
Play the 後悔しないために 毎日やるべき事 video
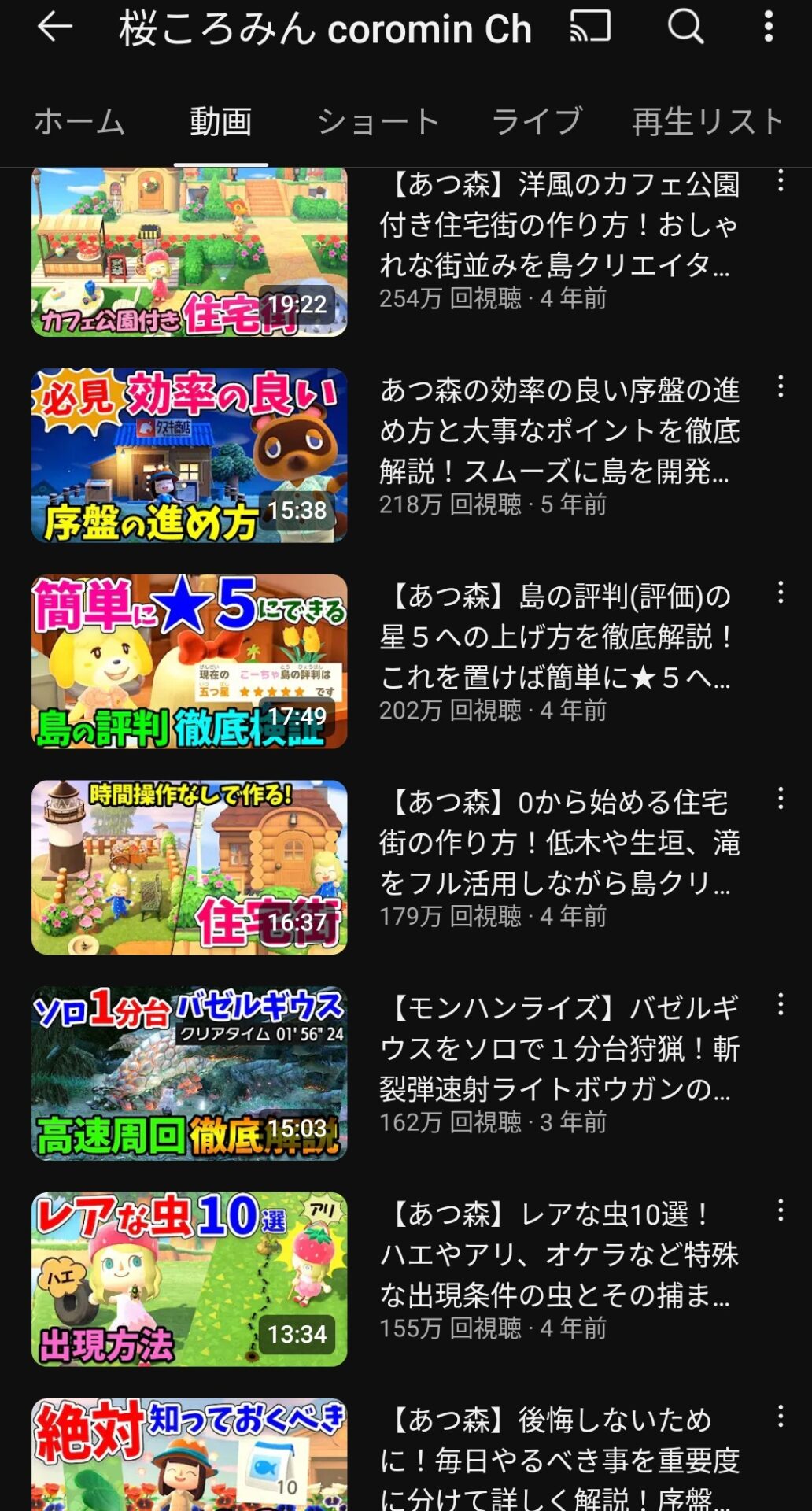click(x=189, y=1456)
